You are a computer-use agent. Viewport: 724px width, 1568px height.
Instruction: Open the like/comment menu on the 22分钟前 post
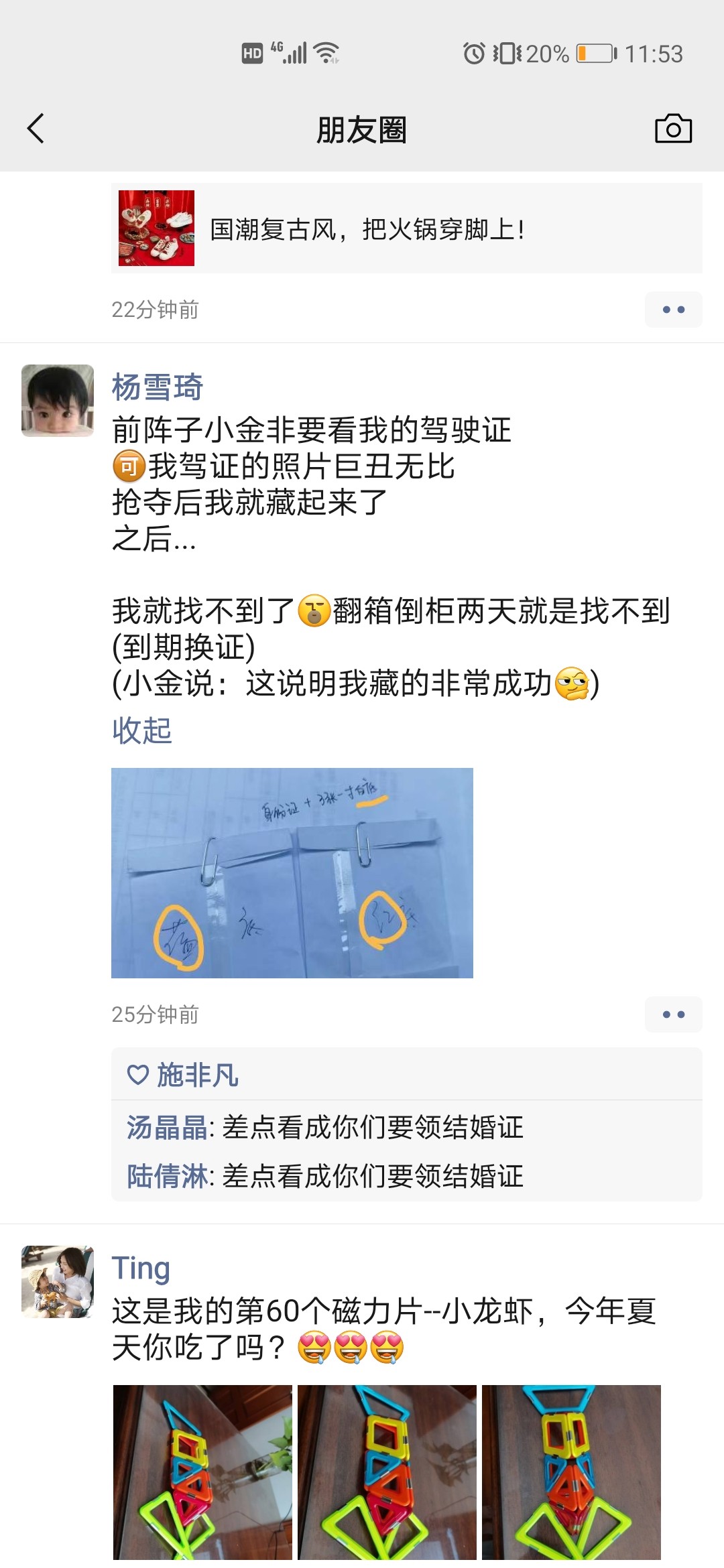coord(673,310)
